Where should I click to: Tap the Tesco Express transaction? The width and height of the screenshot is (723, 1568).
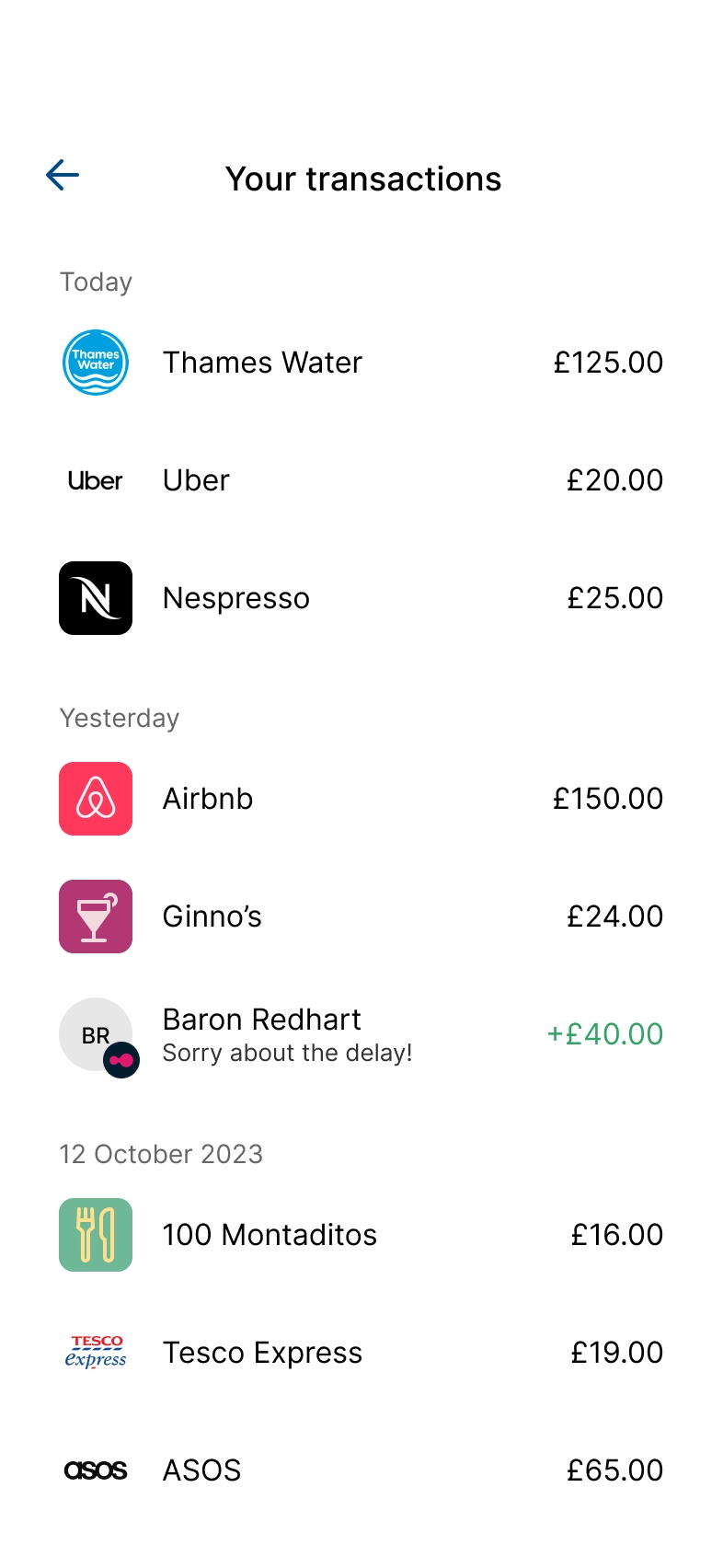[x=361, y=1353]
